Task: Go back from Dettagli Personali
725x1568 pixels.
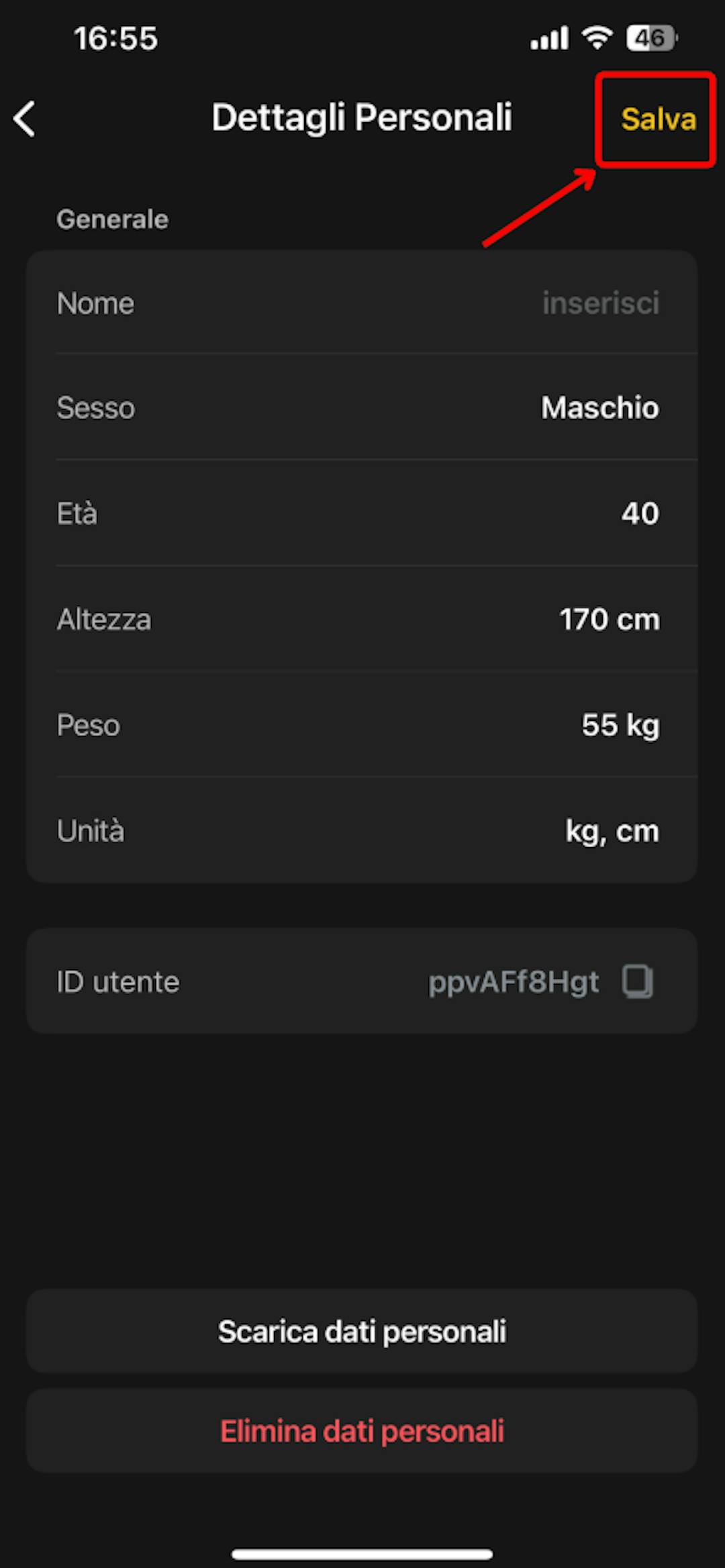Action: (26, 119)
